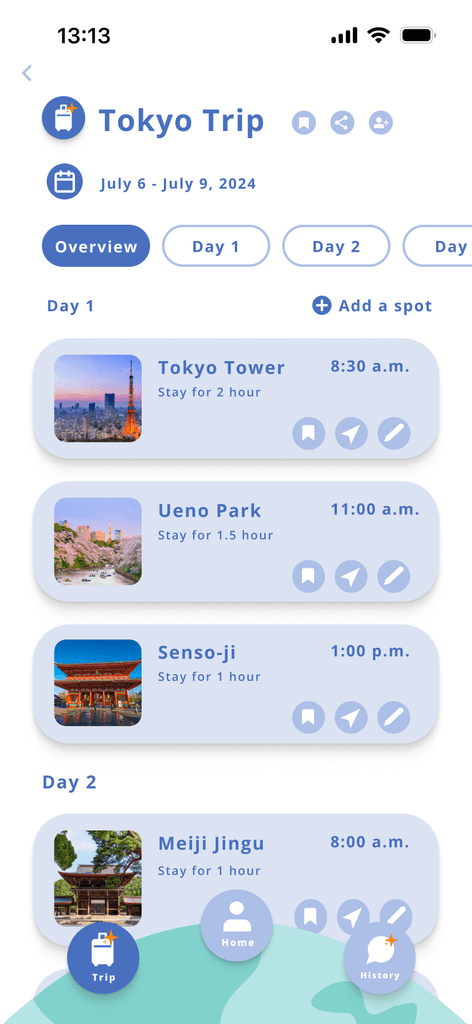Open the Home tab
Screen dimensions: 472x1024
coord(236,925)
